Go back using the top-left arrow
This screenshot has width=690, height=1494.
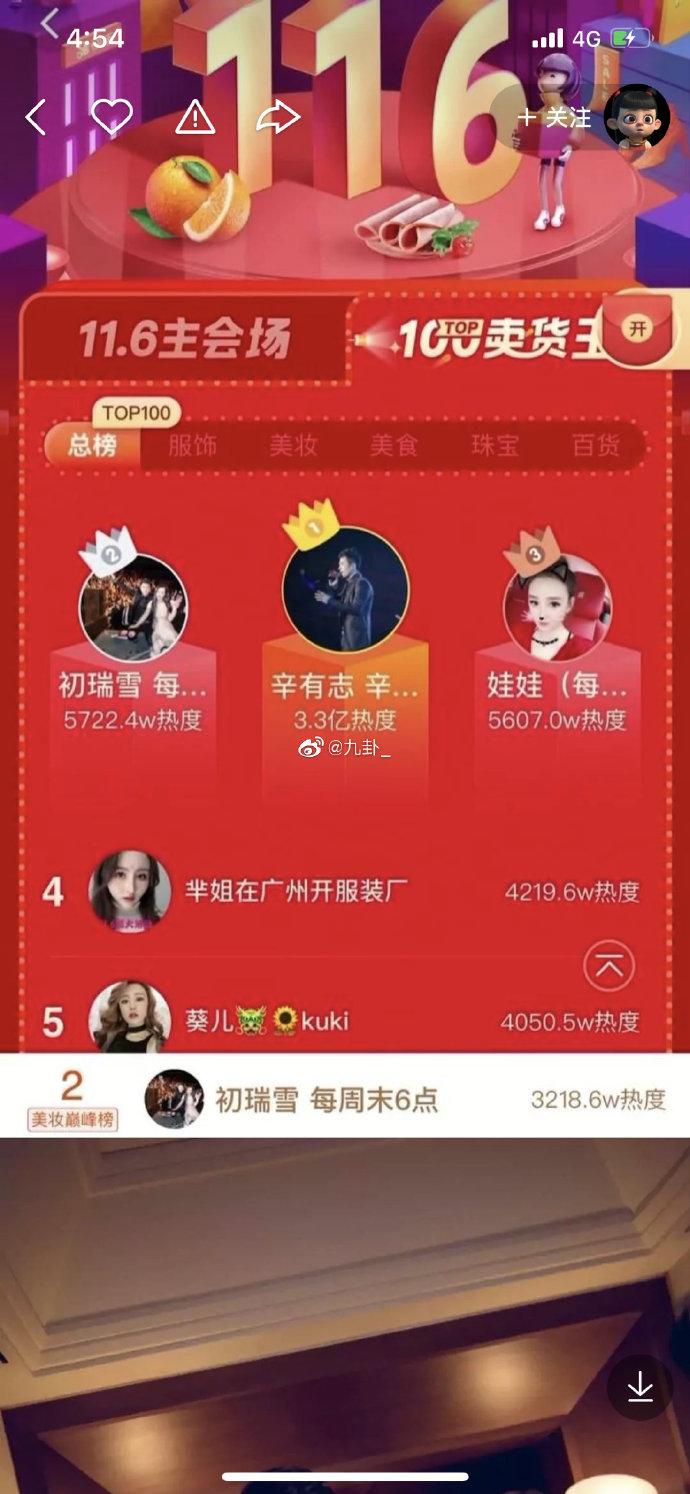point(36,118)
